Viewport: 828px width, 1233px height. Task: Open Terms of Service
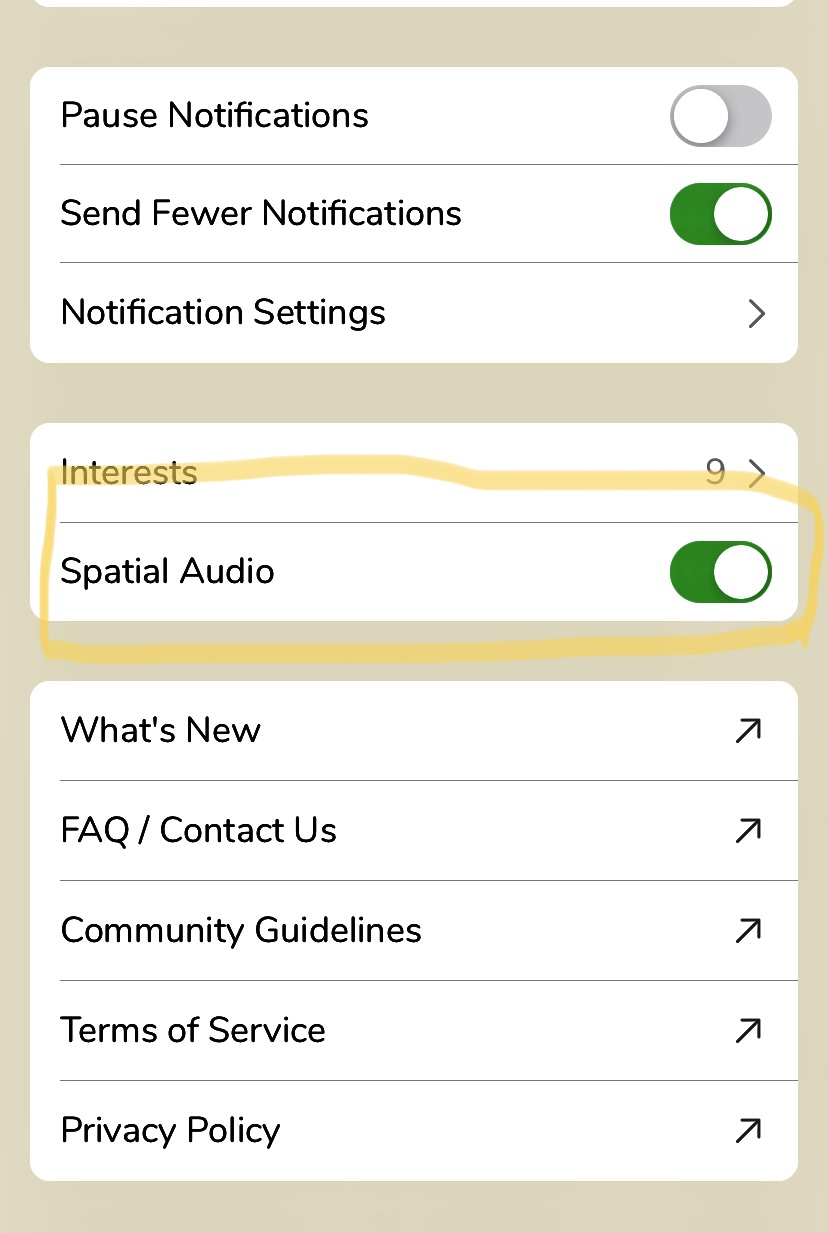(x=414, y=1030)
